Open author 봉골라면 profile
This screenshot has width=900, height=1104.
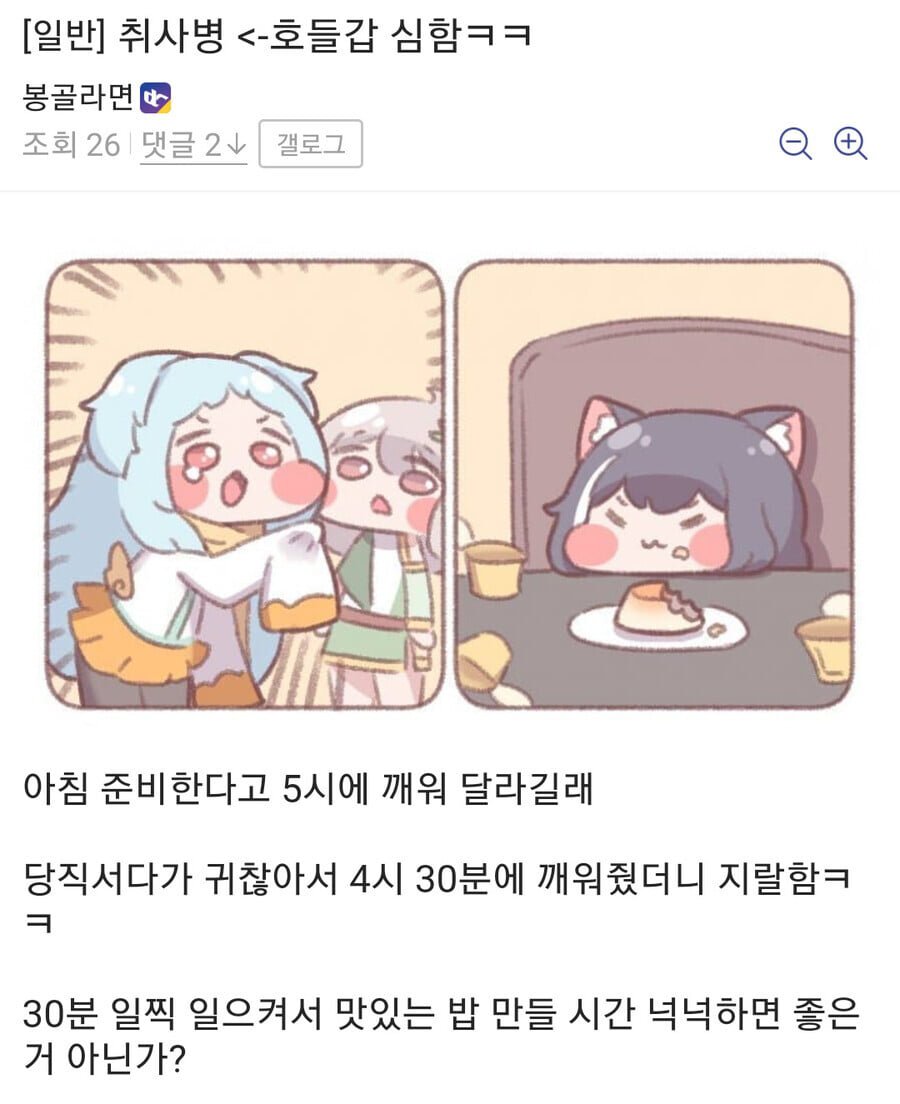point(77,98)
